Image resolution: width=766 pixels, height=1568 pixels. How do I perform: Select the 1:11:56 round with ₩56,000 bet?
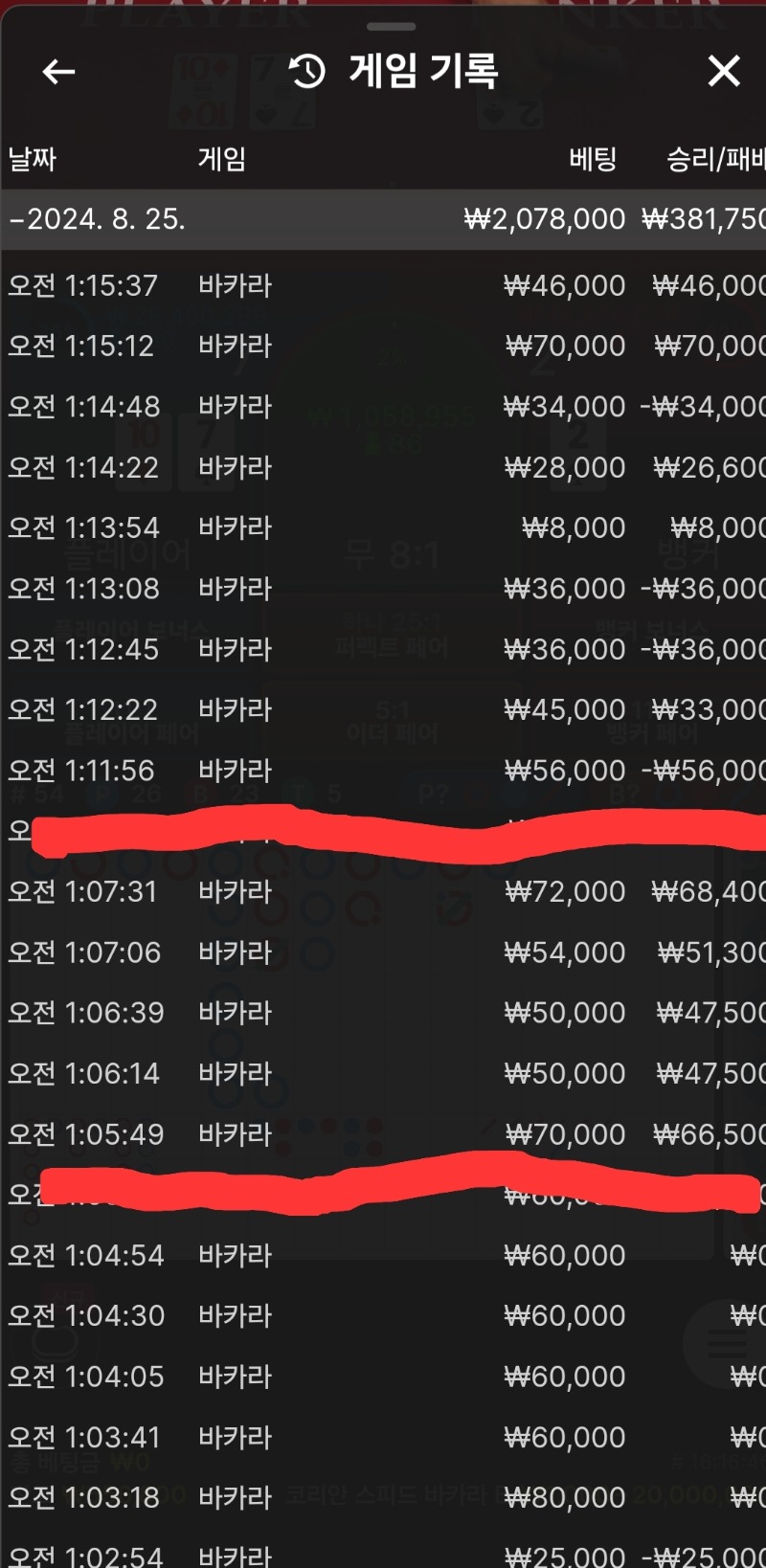383,771
